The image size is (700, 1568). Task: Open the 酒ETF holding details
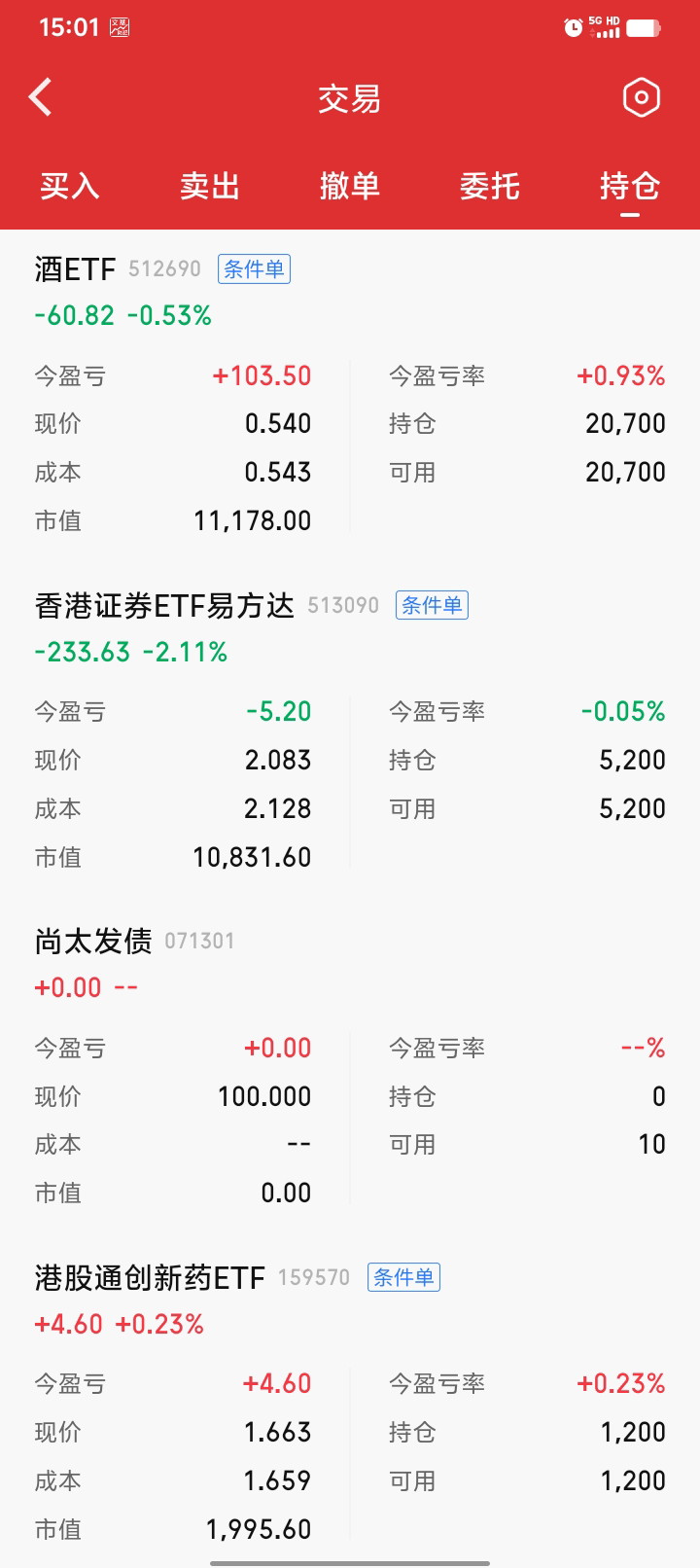[x=76, y=269]
